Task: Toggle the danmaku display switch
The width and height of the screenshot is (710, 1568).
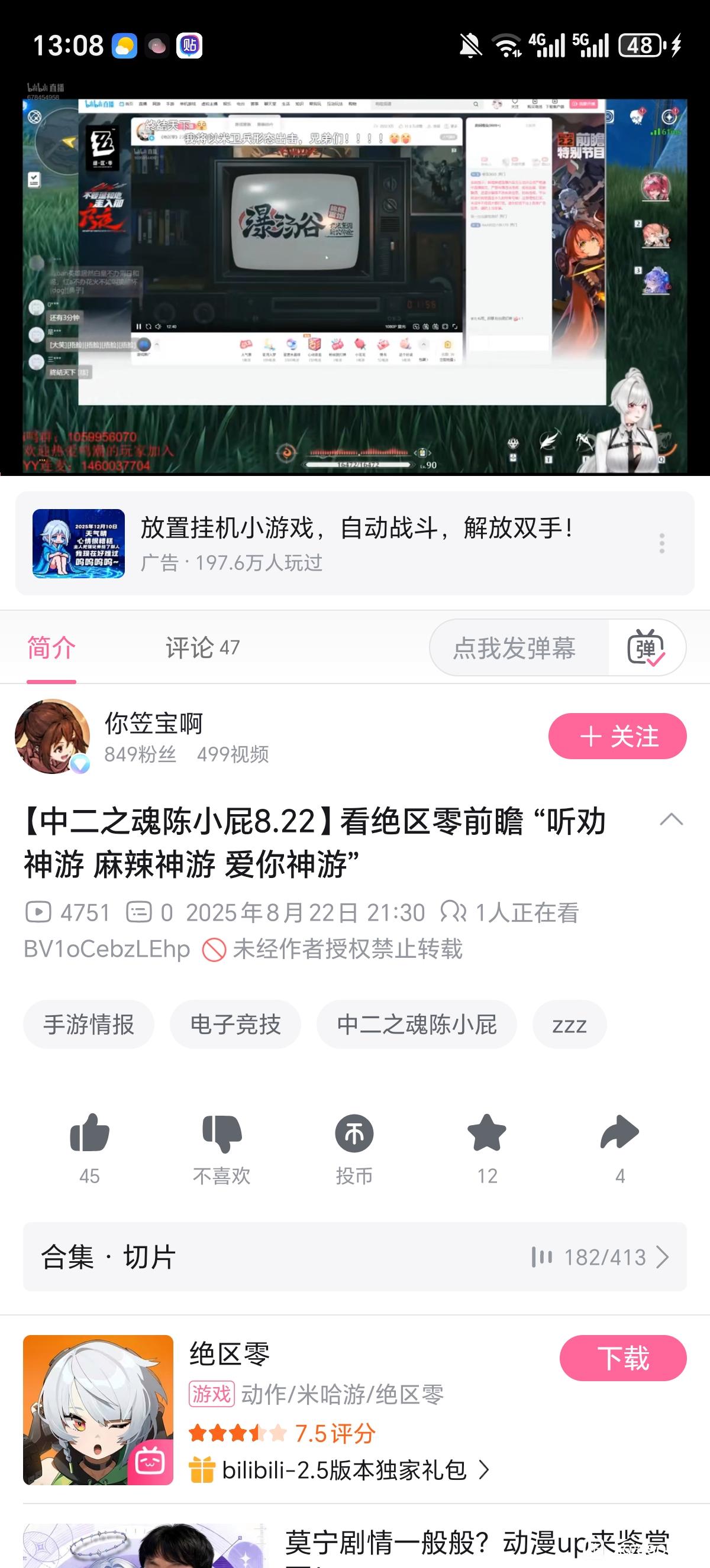Action: 646,647
